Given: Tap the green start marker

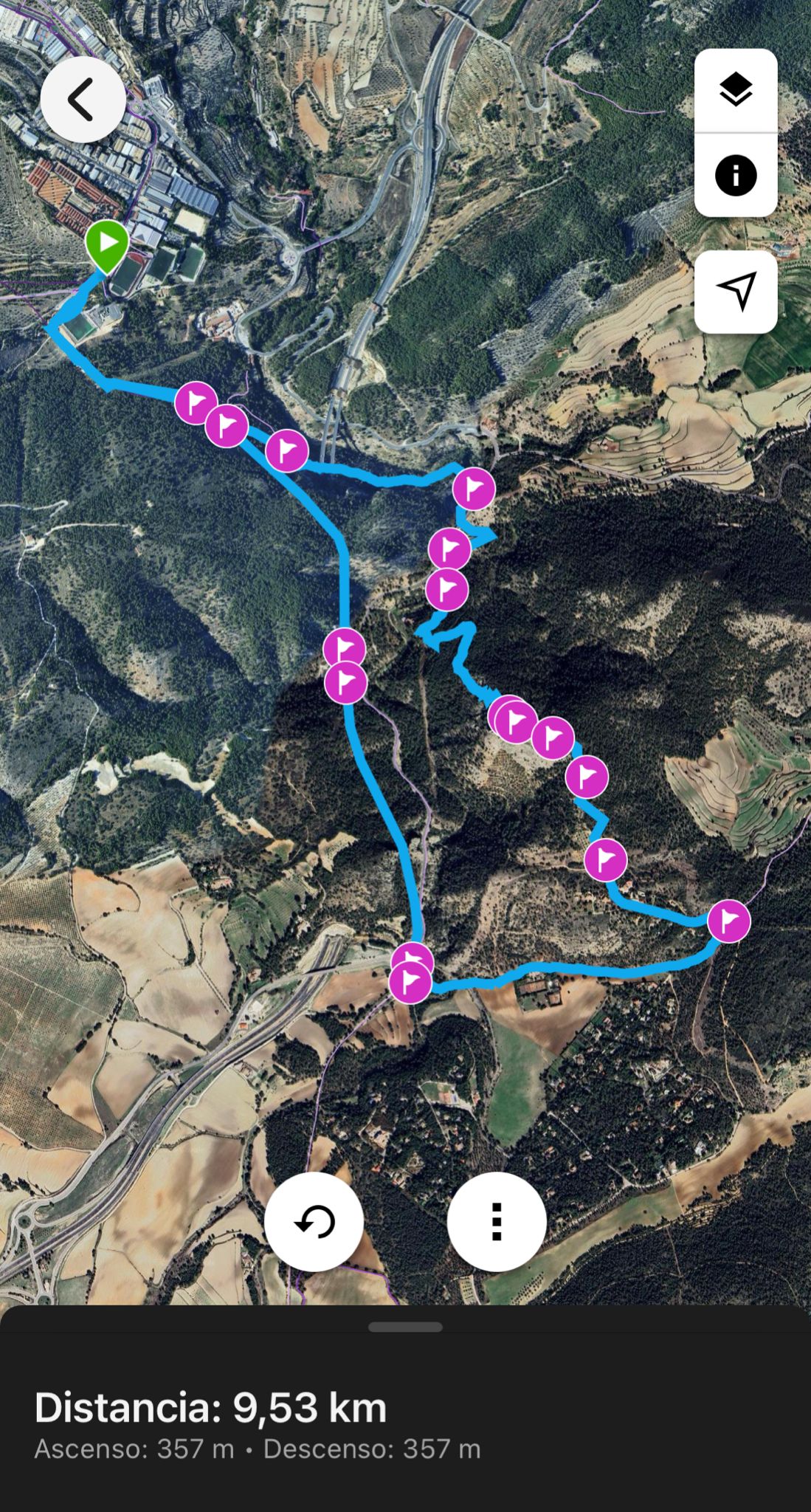Looking at the screenshot, I should point(108,244).
